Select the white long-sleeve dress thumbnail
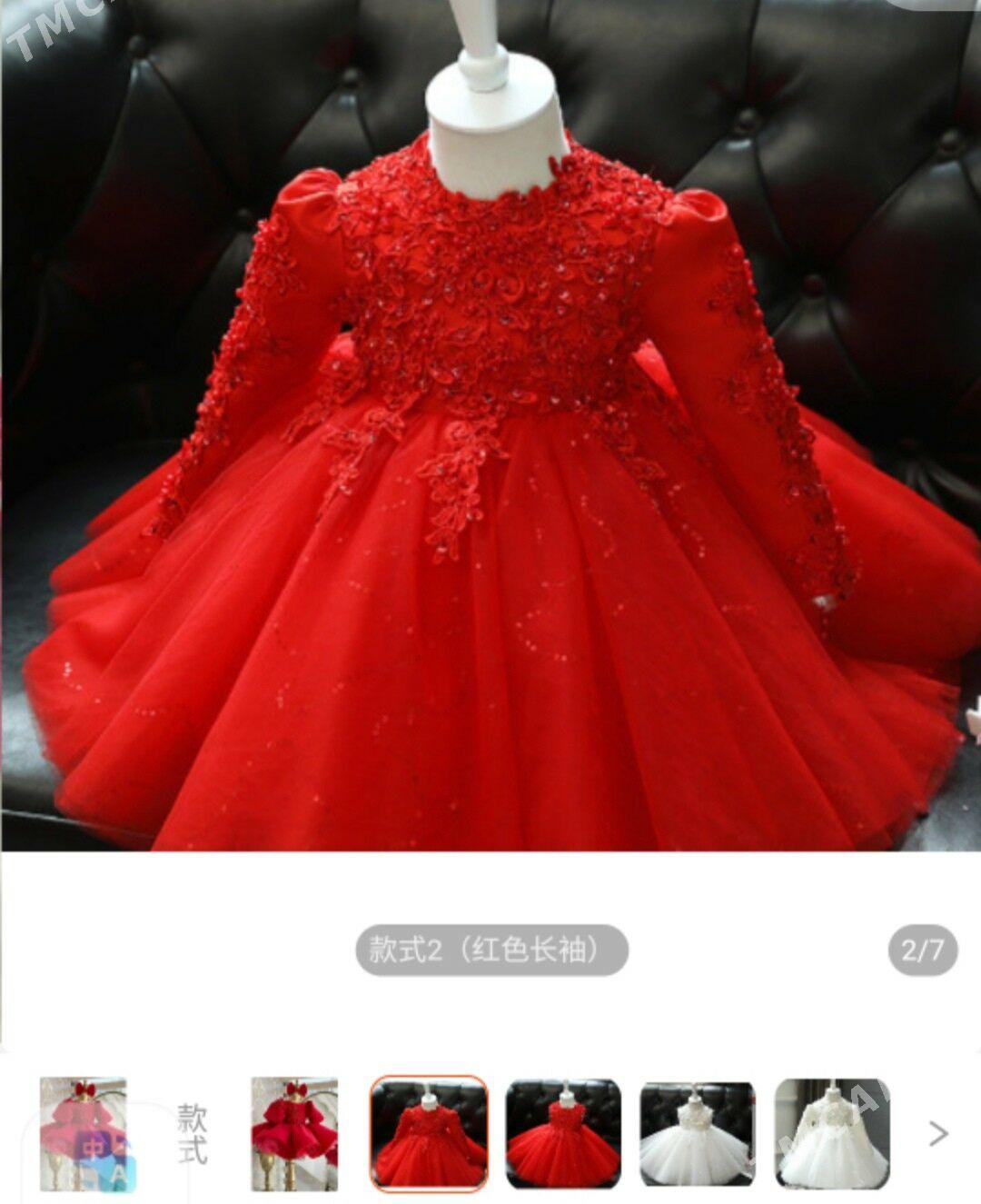Image resolution: width=981 pixels, height=1204 pixels. tap(832, 1134)
